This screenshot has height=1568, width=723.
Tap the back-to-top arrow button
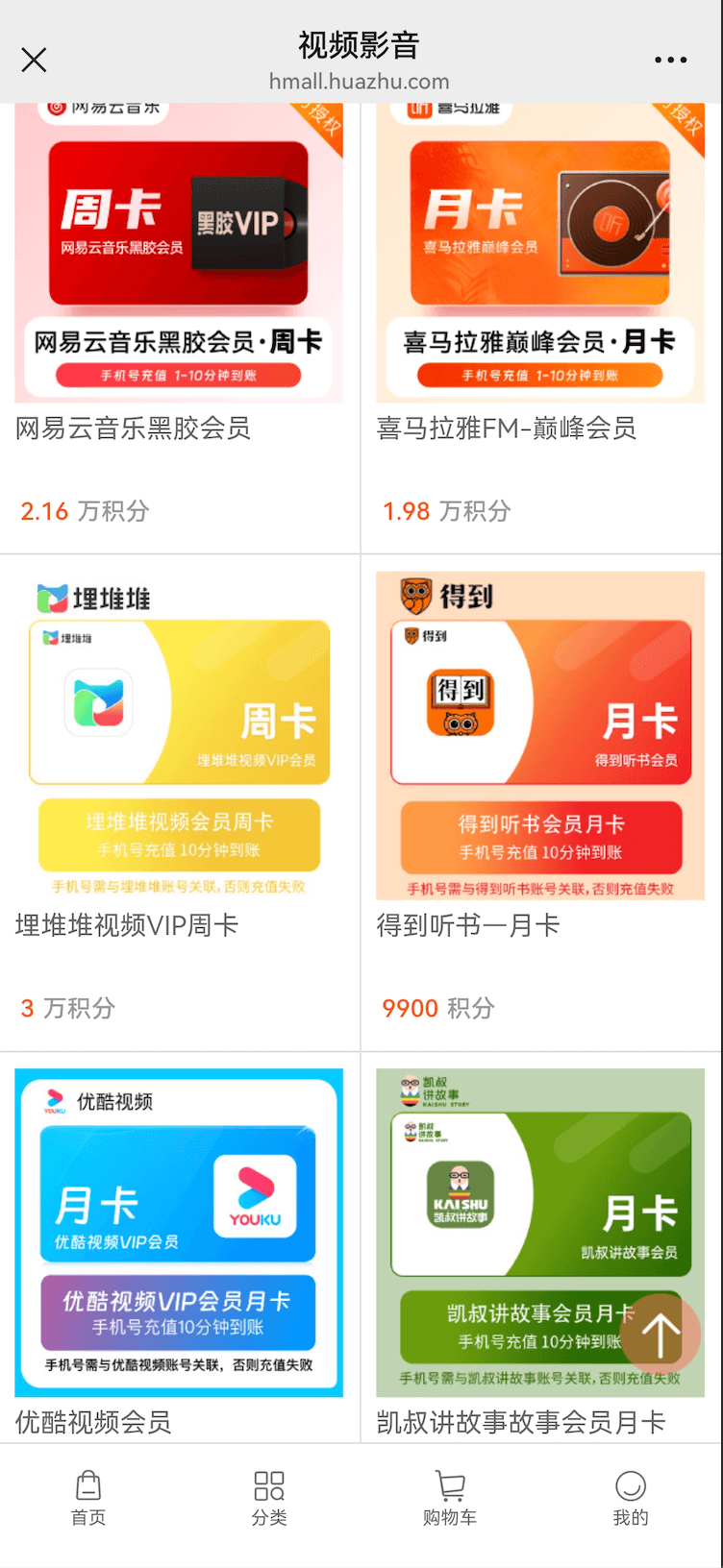point(660,1334)
